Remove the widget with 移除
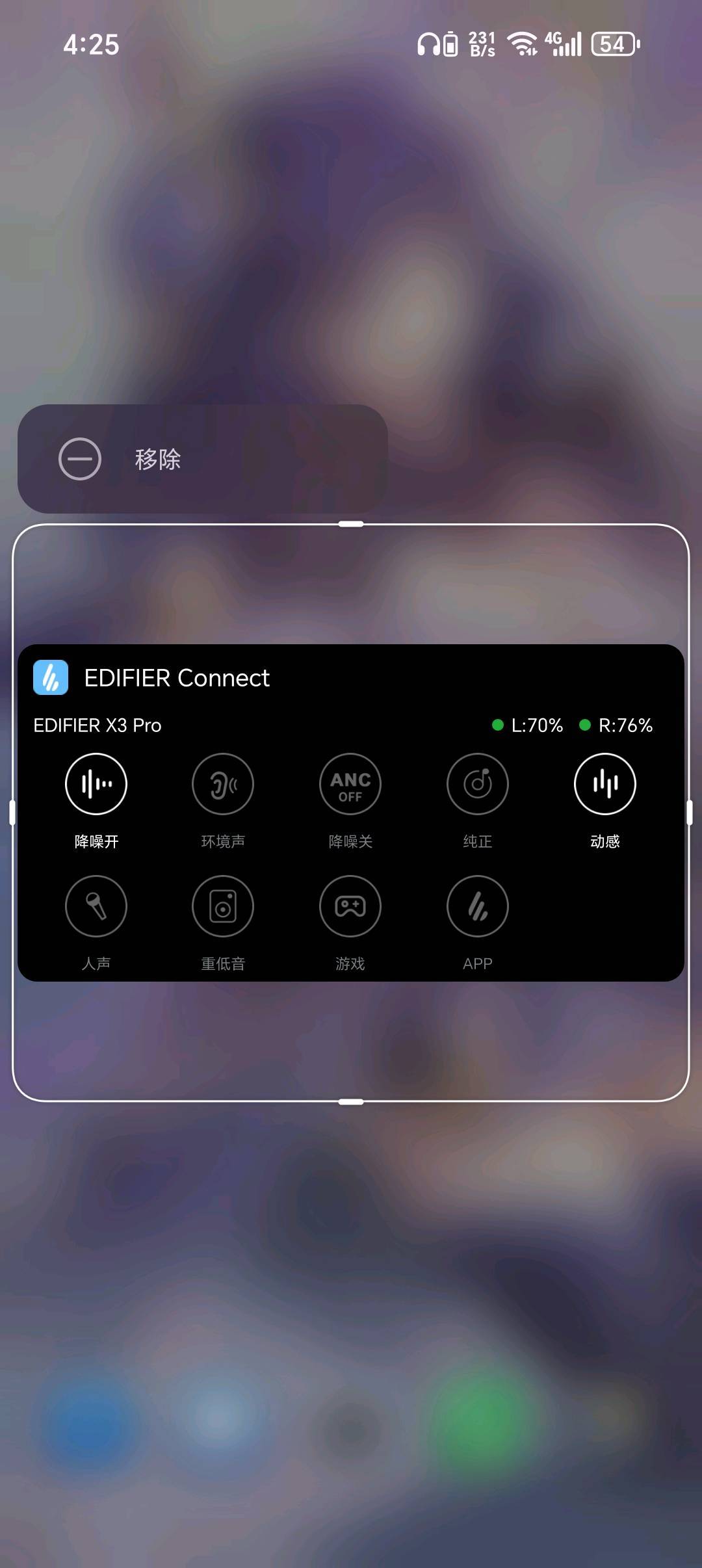The height and width of the screenshot is (1568, 702). pos(201,459)
